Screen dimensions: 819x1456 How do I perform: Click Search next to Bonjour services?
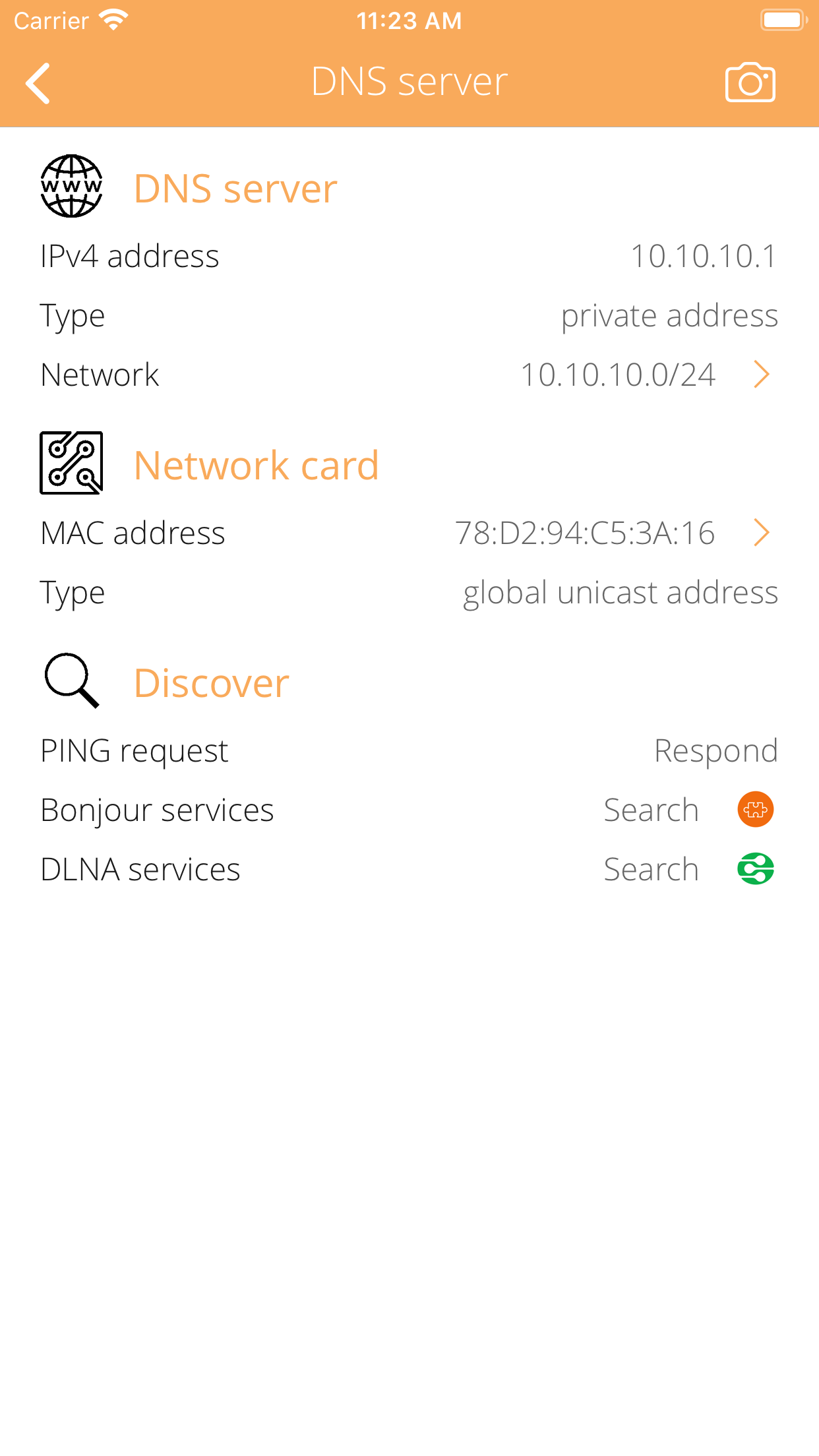pyautogui.click(x=652, y=810)
